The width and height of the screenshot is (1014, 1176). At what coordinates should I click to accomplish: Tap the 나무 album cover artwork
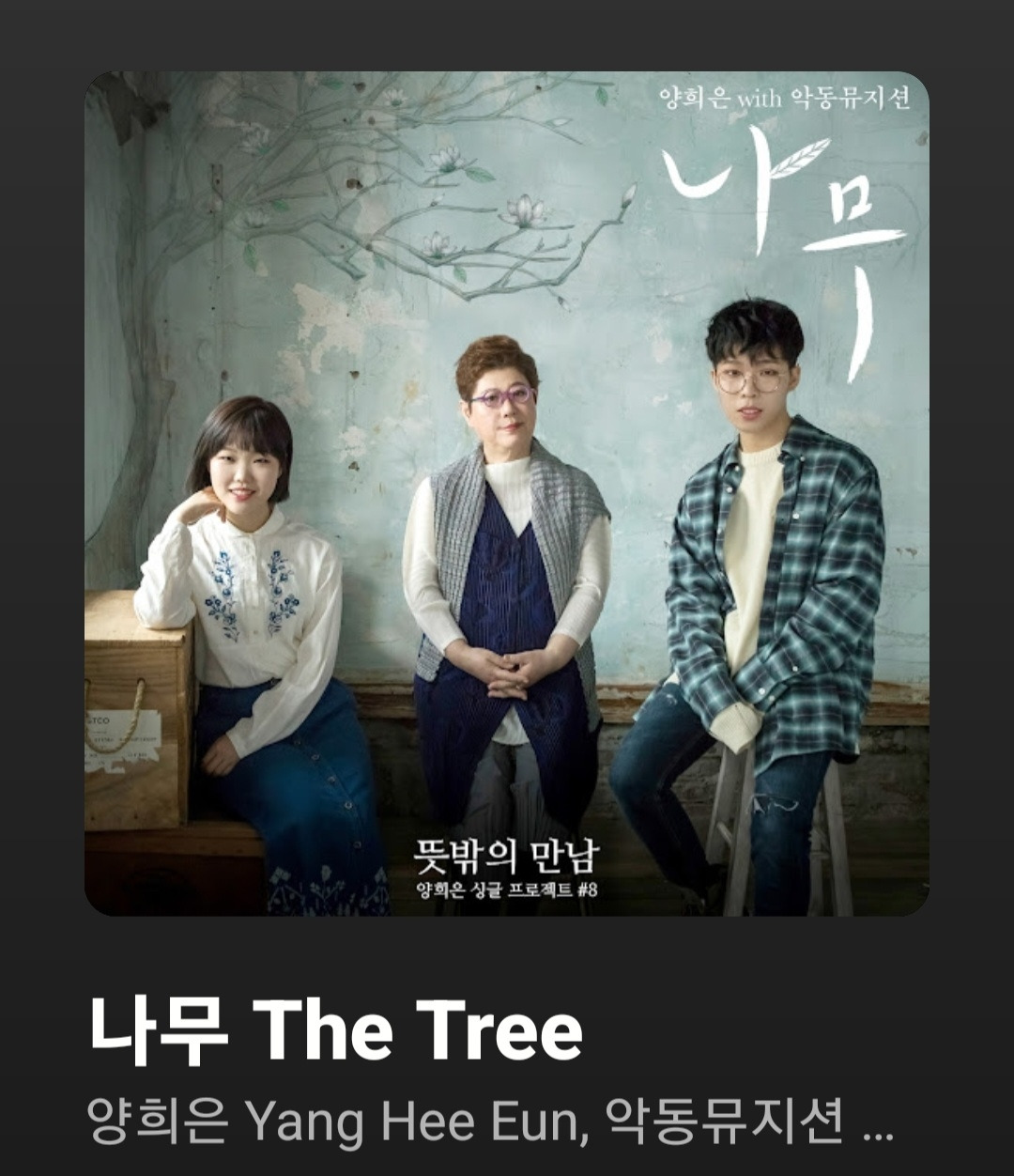point(507,493)
